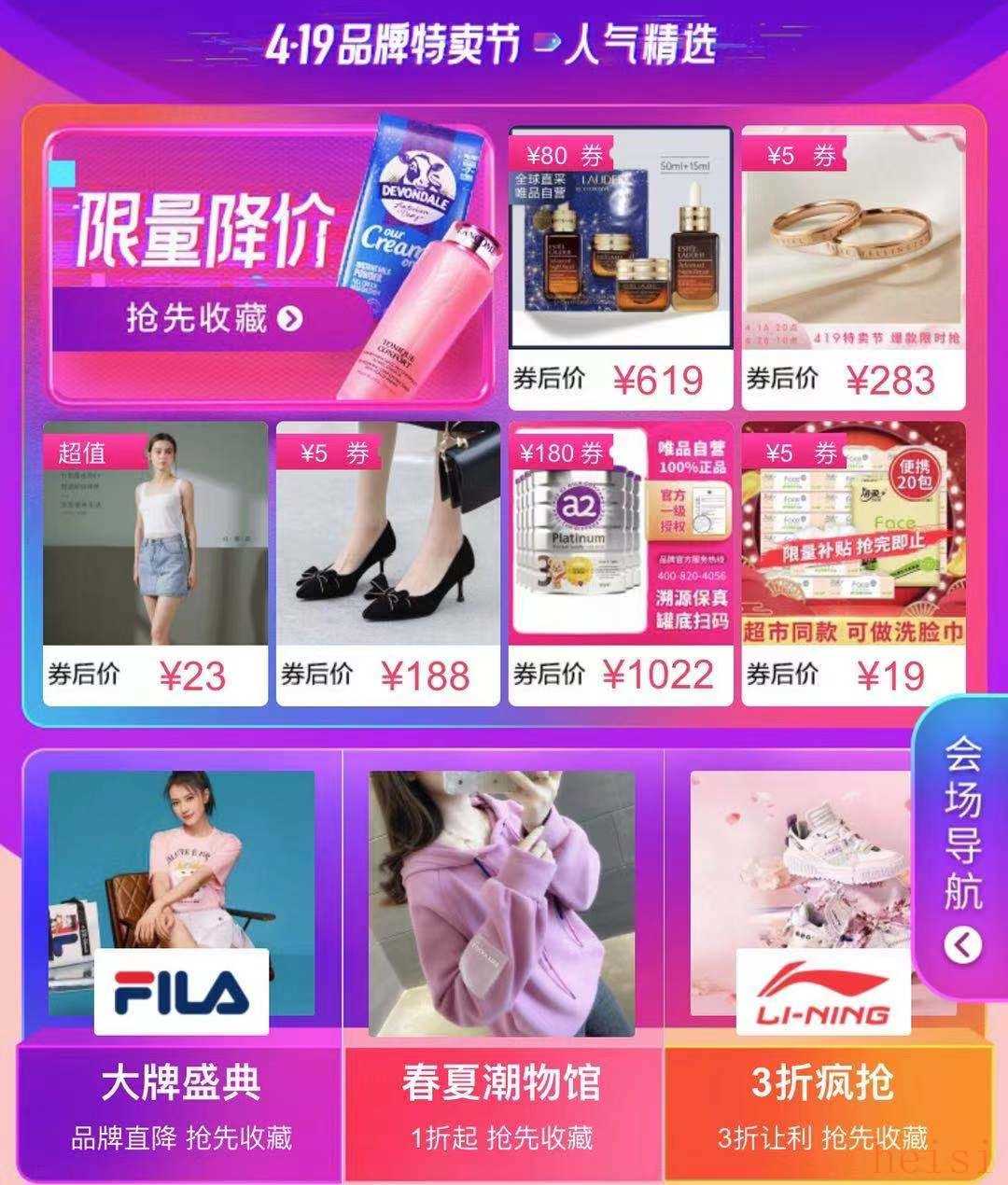Open the FILA 大牌盛典 section
Viewport: 1008px width, 1185px height.
point(181,970)
